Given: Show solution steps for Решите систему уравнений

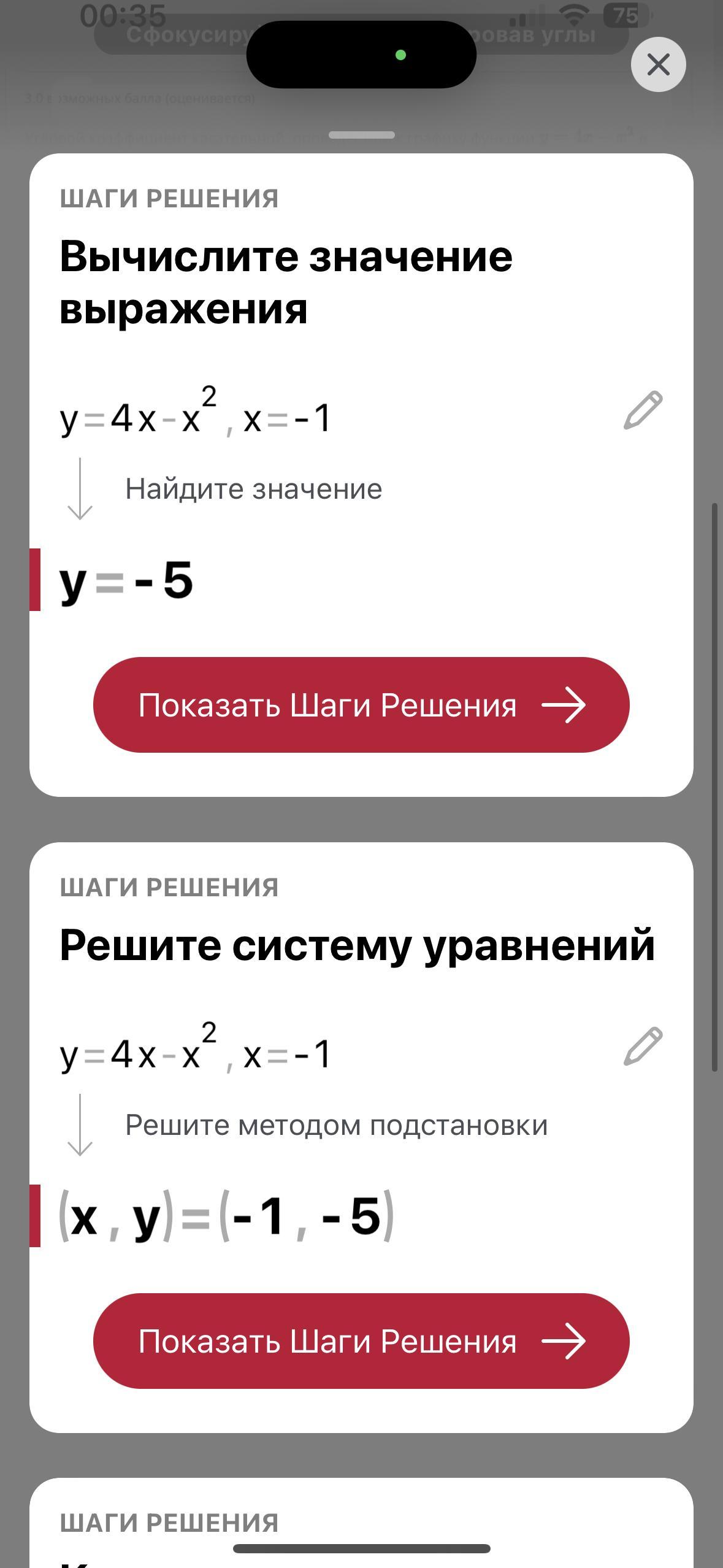Looking at the screenshot, I should coord(361,1341).
